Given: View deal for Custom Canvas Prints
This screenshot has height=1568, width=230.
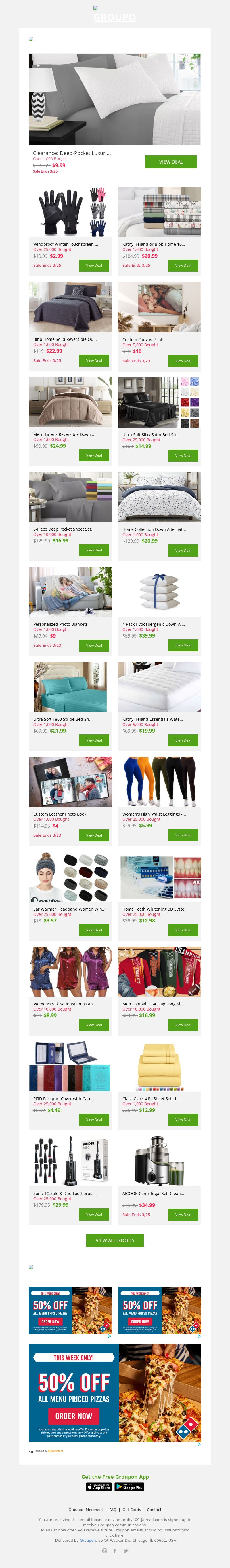Looking at the screenshot, I should coord(183,361).
